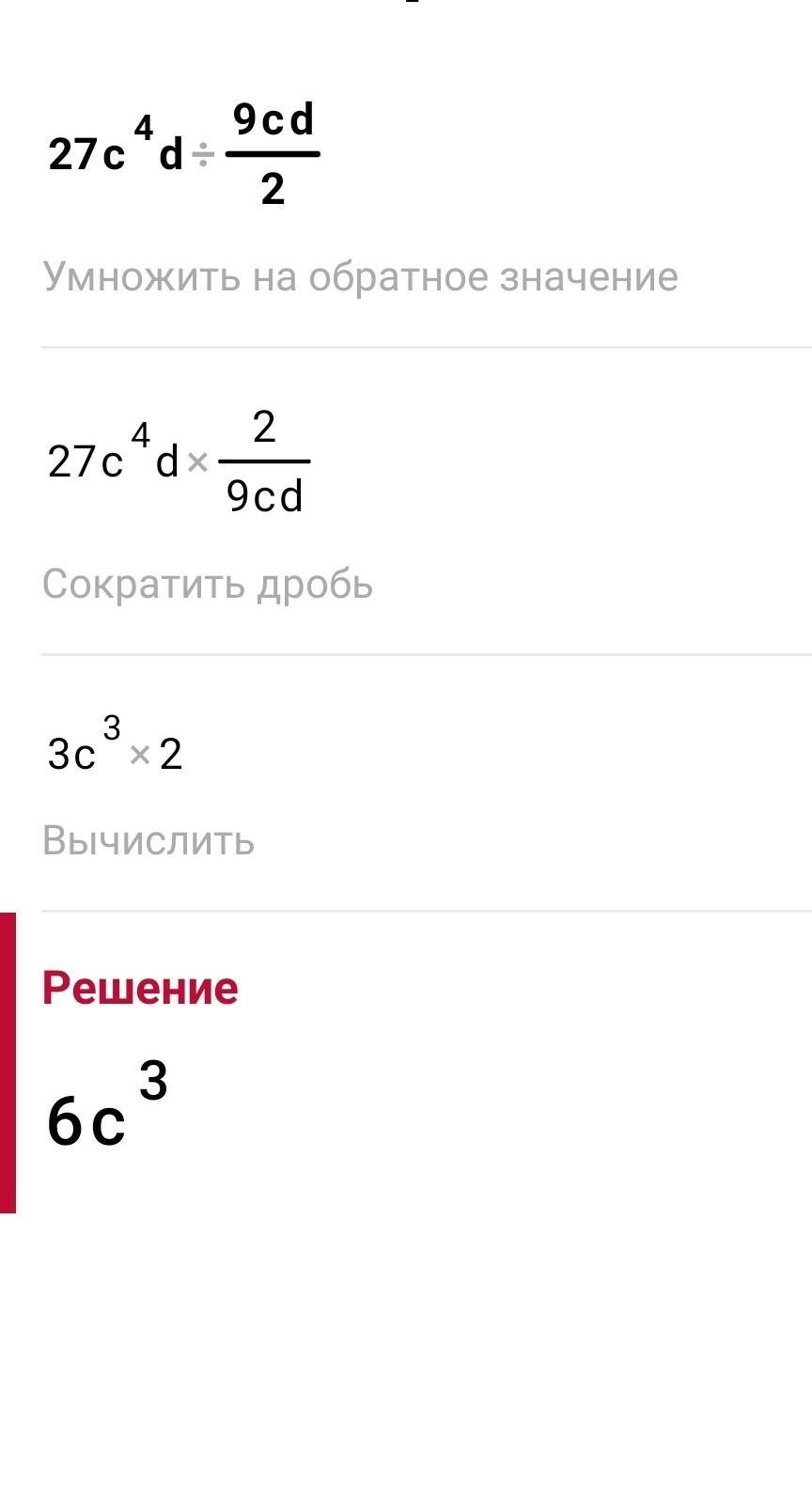This screenshot has width=812, height=1485.
Task: Expand the step 'Умножить на обратное значение'
Action: pyautogui.click(x=360, y=277)
